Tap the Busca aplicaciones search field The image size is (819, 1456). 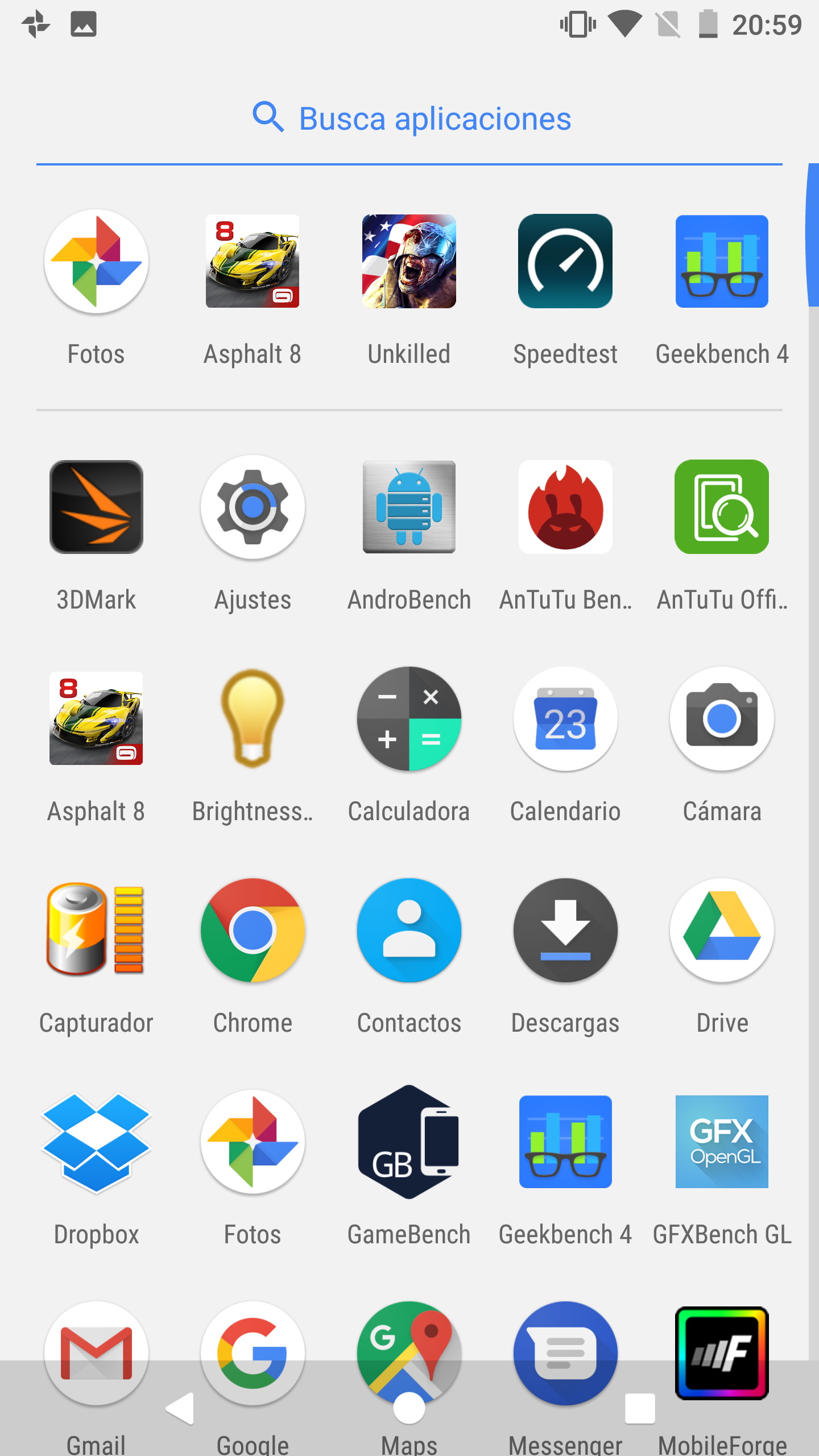[409, 119]
